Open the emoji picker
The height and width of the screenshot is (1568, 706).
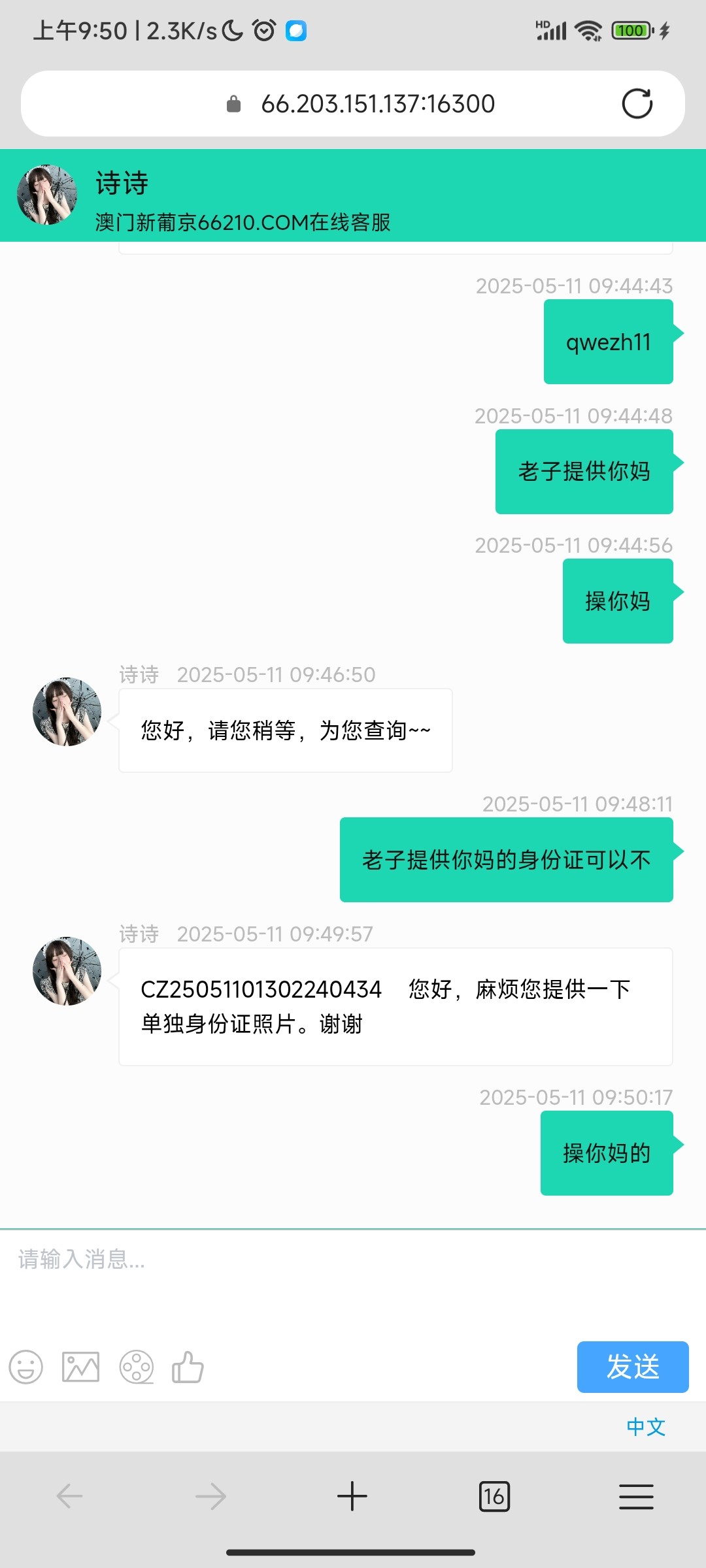26,1365
